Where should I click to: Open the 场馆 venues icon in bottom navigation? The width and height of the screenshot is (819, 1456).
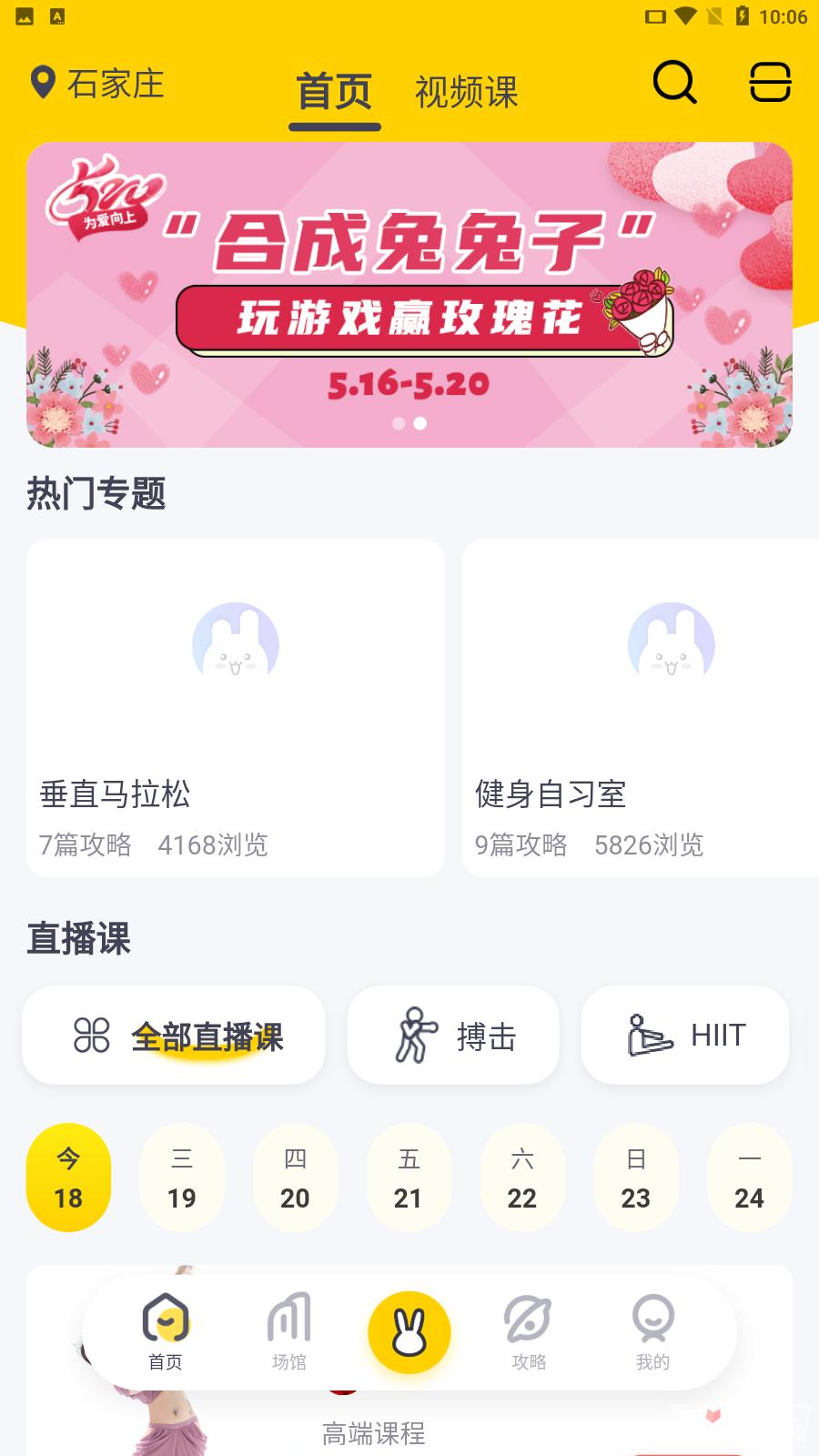(x=288, y=1330)
